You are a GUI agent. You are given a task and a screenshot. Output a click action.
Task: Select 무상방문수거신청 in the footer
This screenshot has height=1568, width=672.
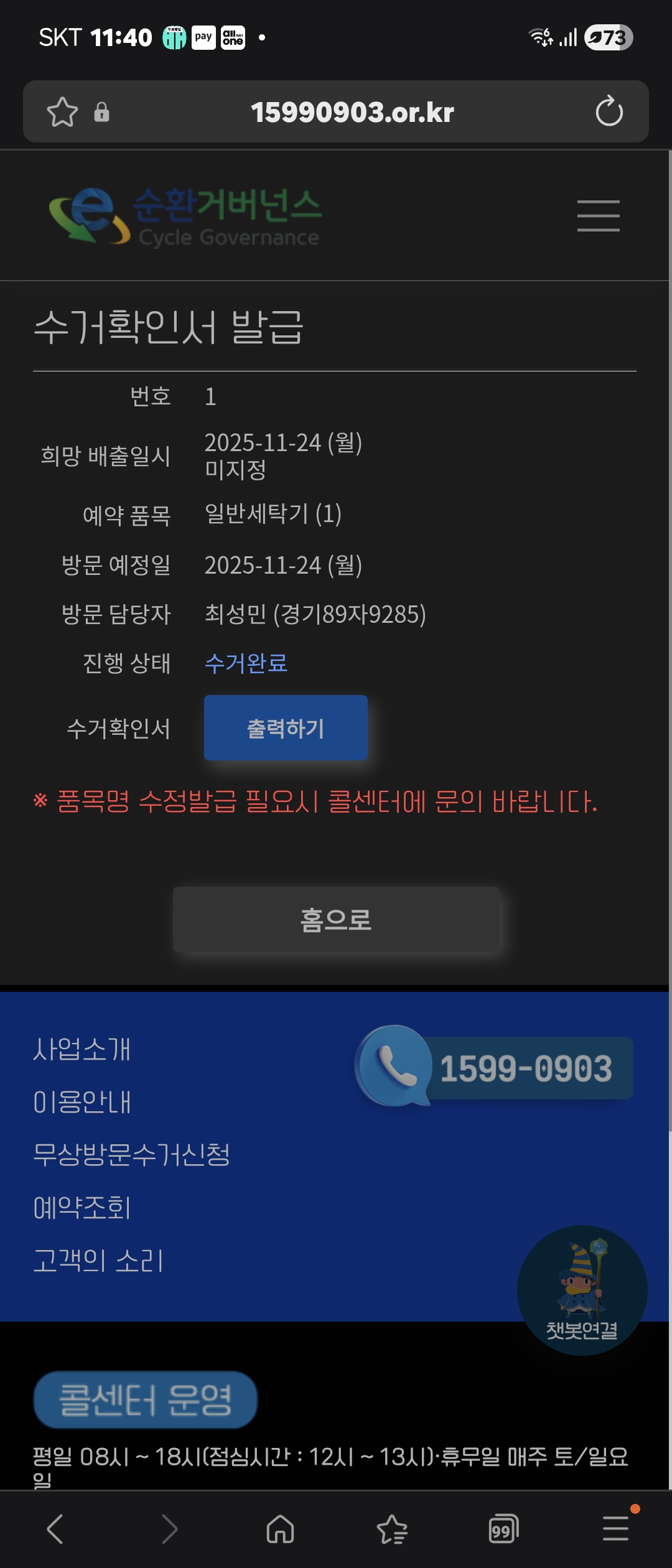tap(132, 1155)
